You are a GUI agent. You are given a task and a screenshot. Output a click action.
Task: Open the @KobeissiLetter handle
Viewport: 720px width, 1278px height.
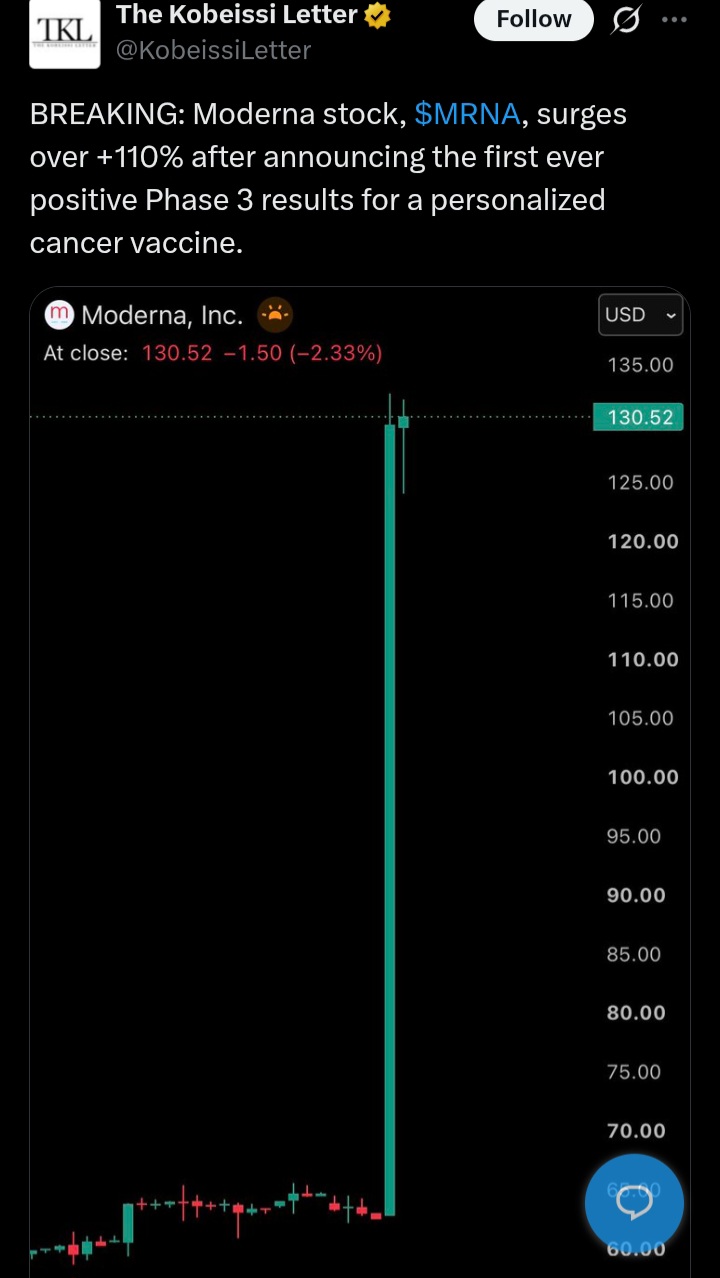click(x=213, y=50)
